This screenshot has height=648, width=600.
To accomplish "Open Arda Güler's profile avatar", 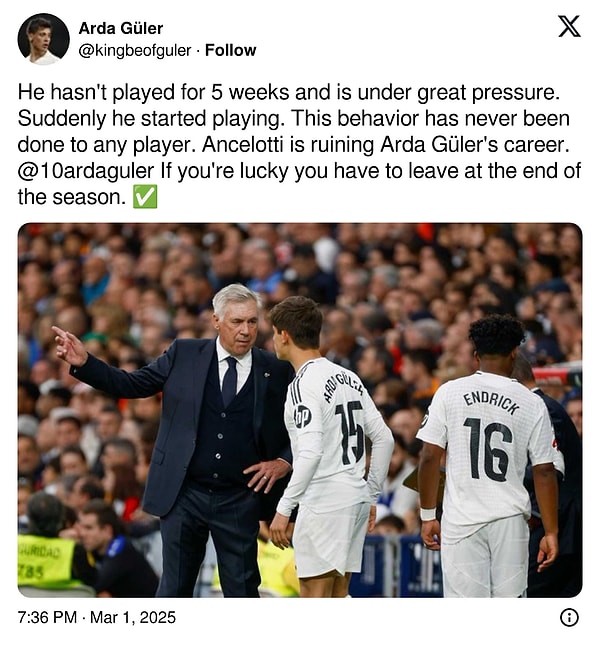I will [43, 38].
